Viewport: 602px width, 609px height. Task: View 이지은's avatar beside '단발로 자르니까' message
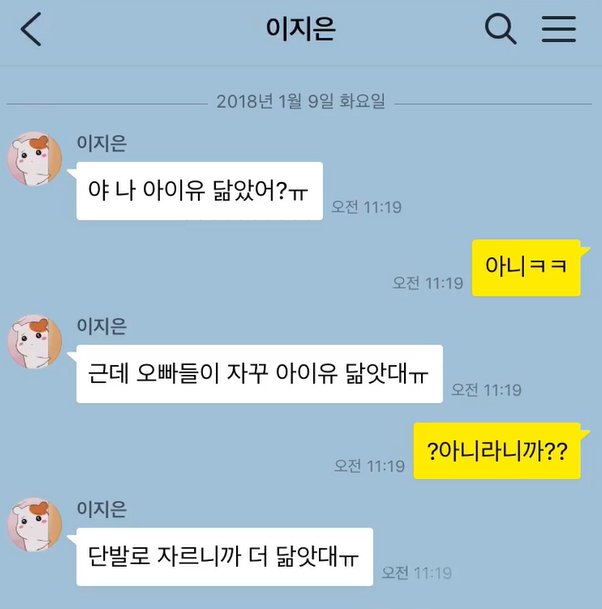35,526
